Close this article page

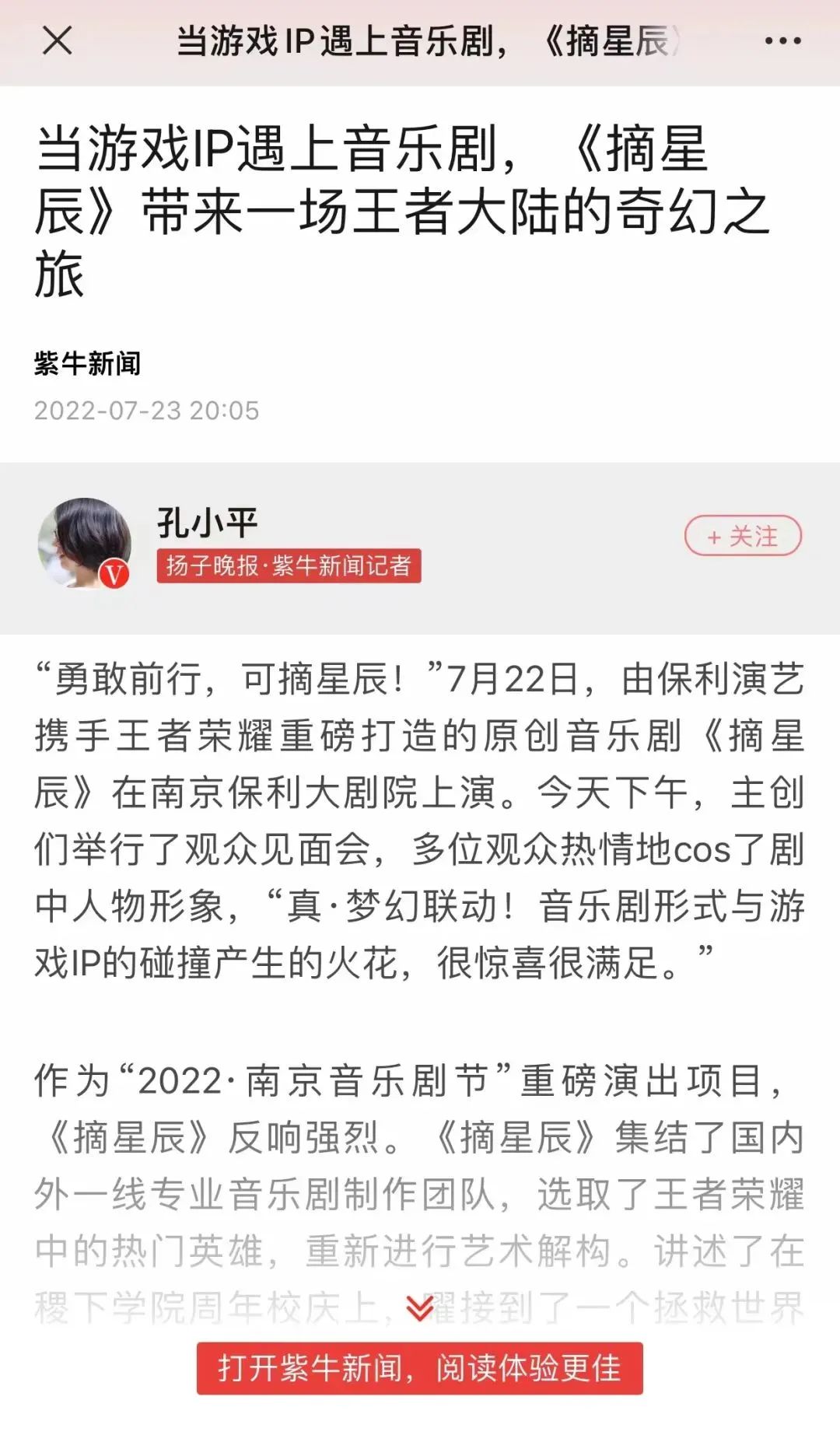[57, 40]
